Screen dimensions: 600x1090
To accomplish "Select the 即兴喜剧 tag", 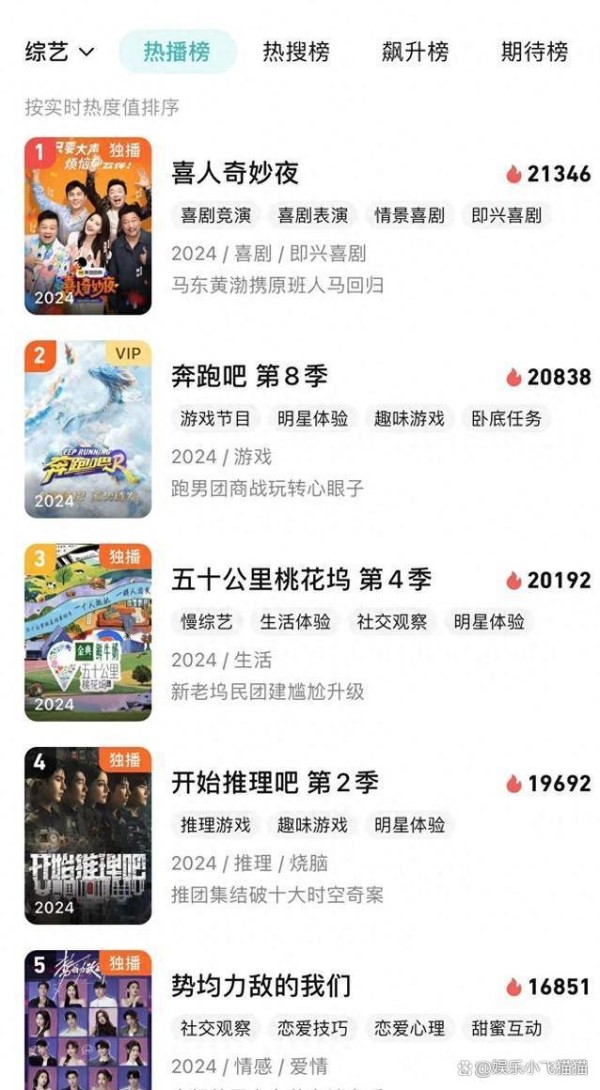I will 506,215.
